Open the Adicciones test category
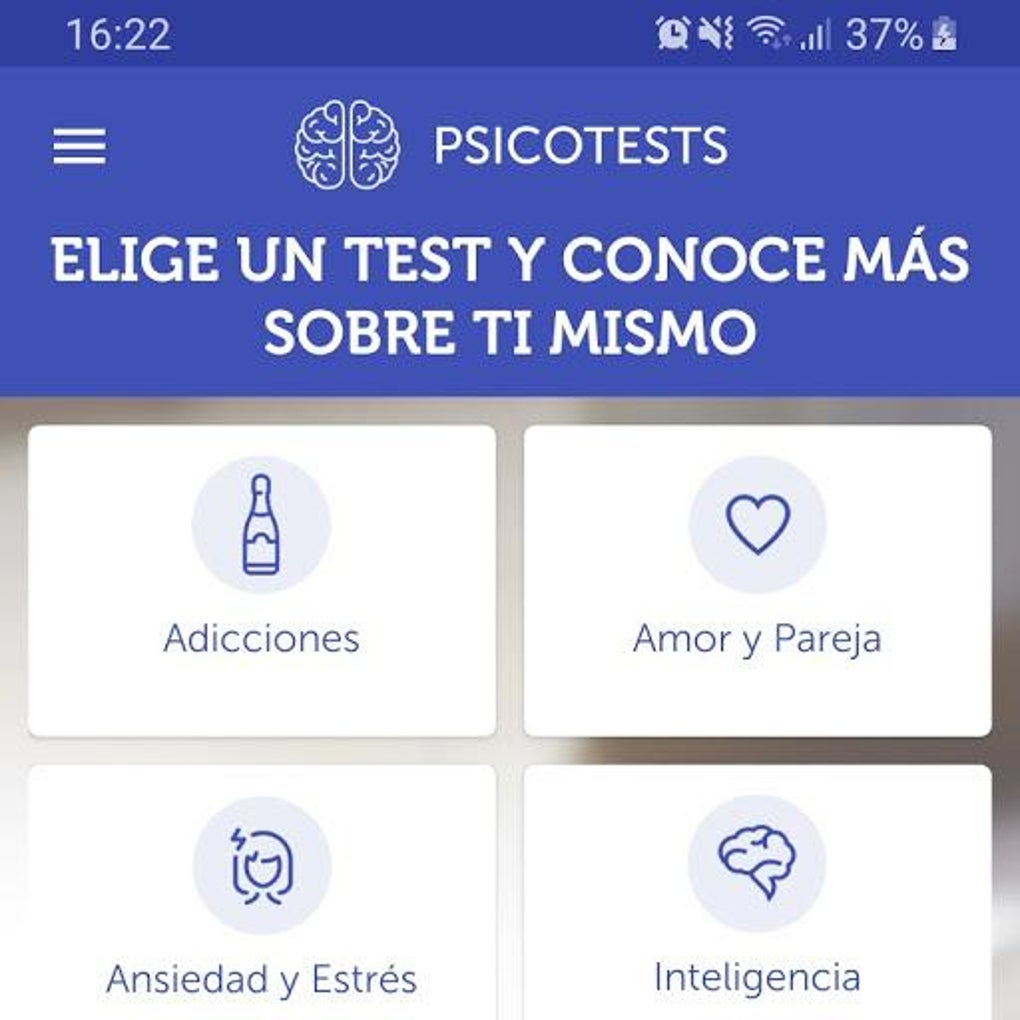 [x=262, y=581]
